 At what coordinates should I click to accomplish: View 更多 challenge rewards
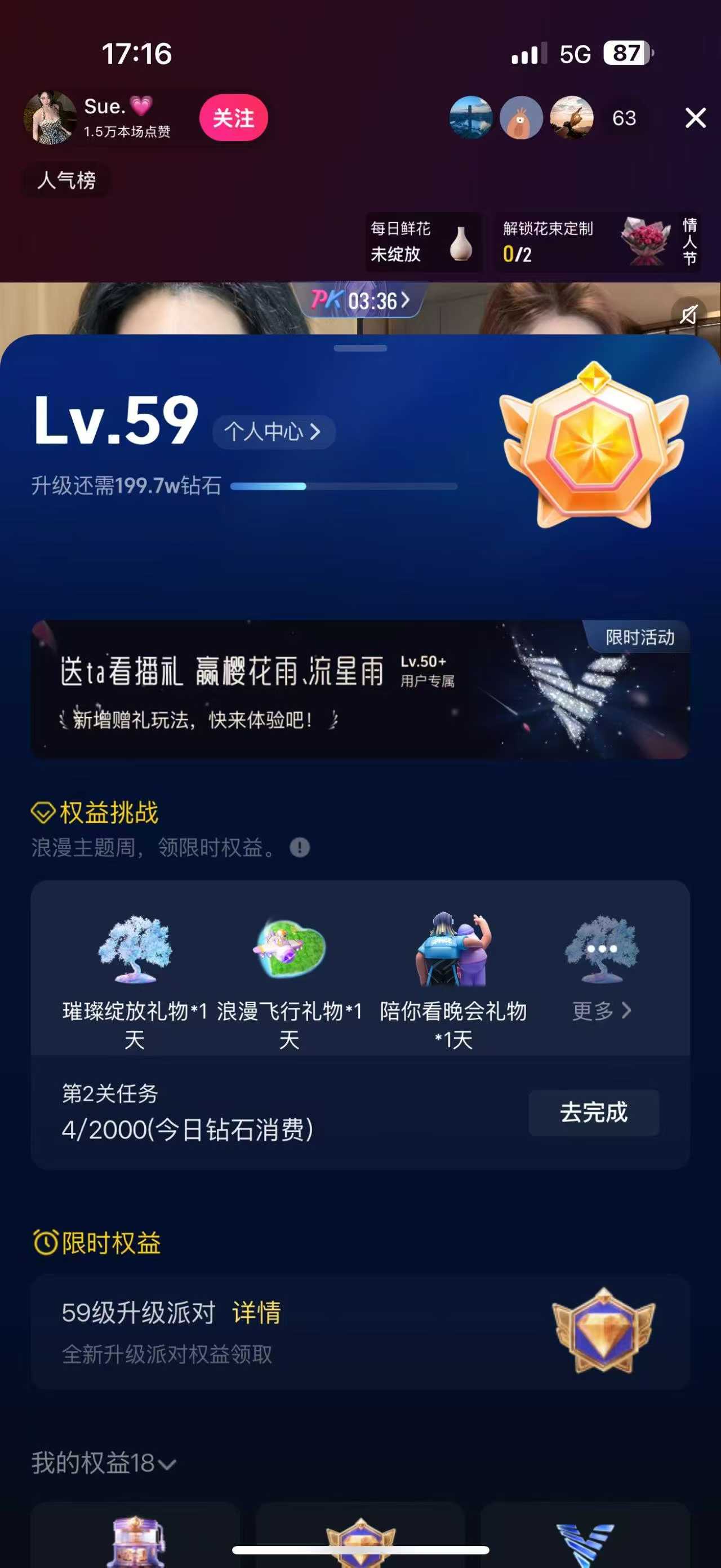(x=601, y=1011)
